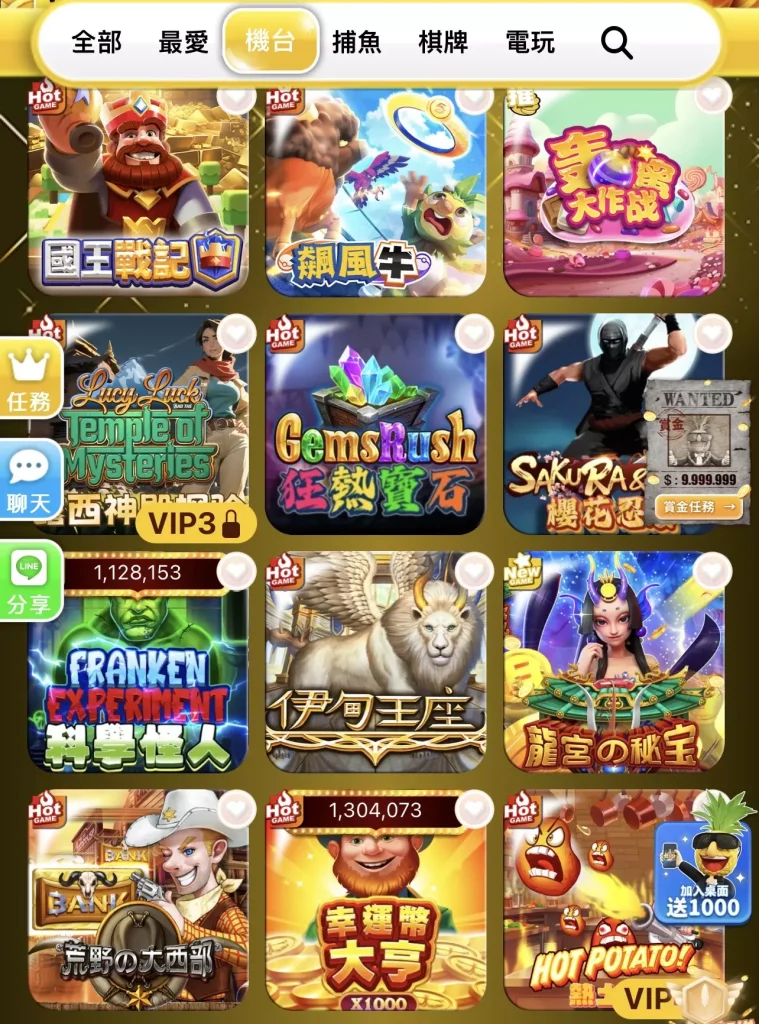Tap the LINE 分享 share button
759x1024 pixels.
[x=29, y=581]
